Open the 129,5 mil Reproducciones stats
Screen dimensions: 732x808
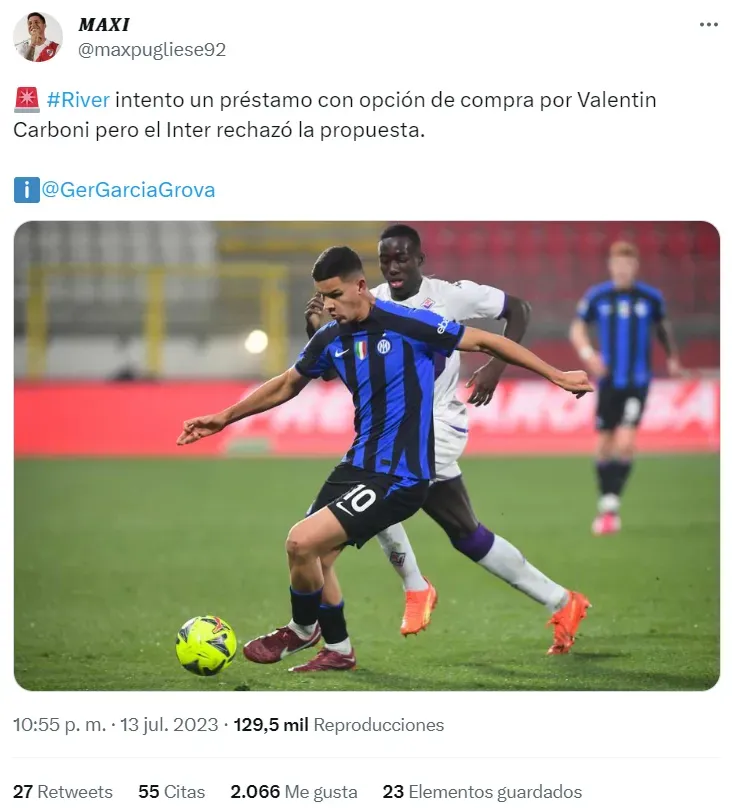click(338, 725)
